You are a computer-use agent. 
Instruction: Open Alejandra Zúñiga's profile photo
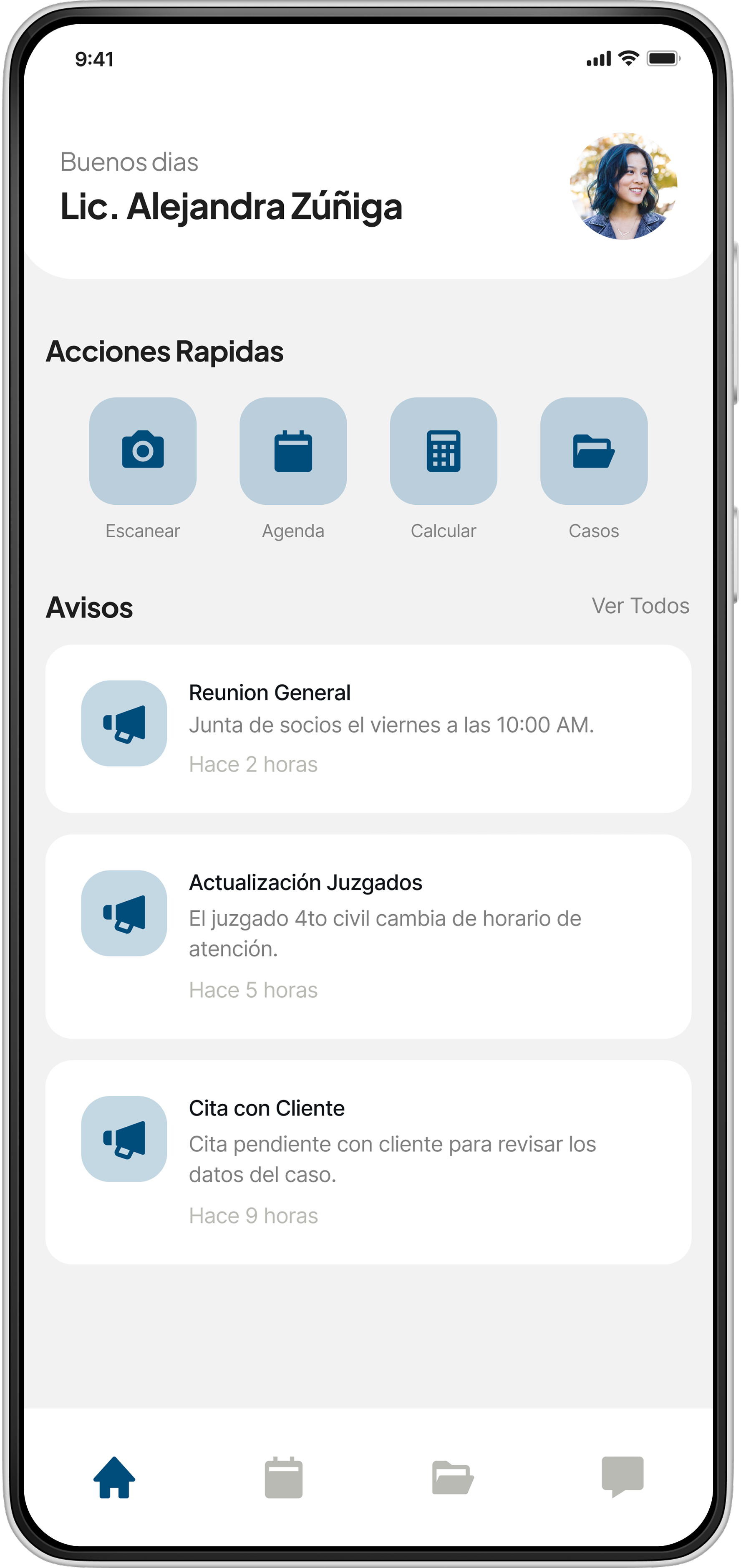tap(623, 186)
